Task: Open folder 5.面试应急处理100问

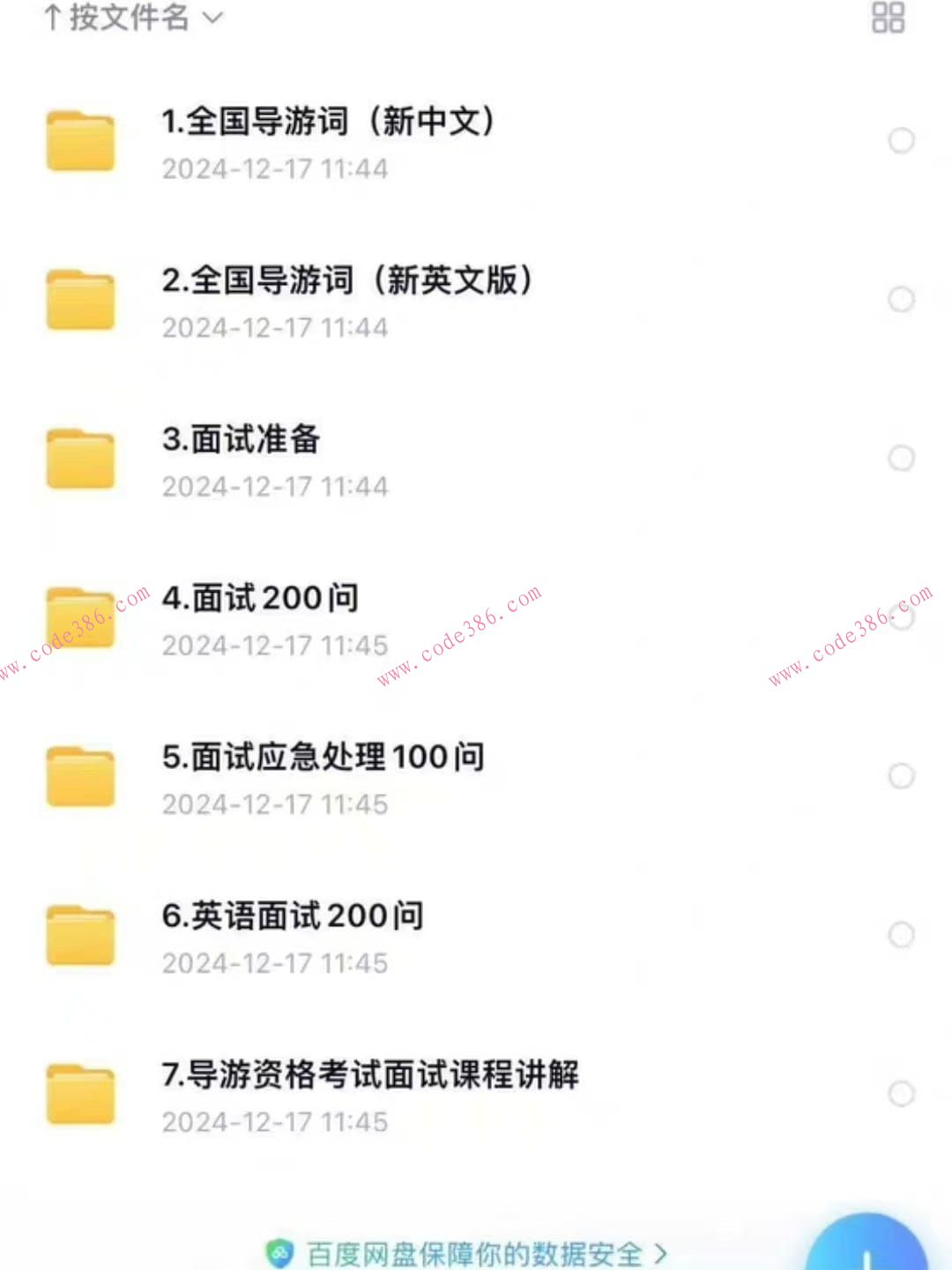Action: point(80,776)
